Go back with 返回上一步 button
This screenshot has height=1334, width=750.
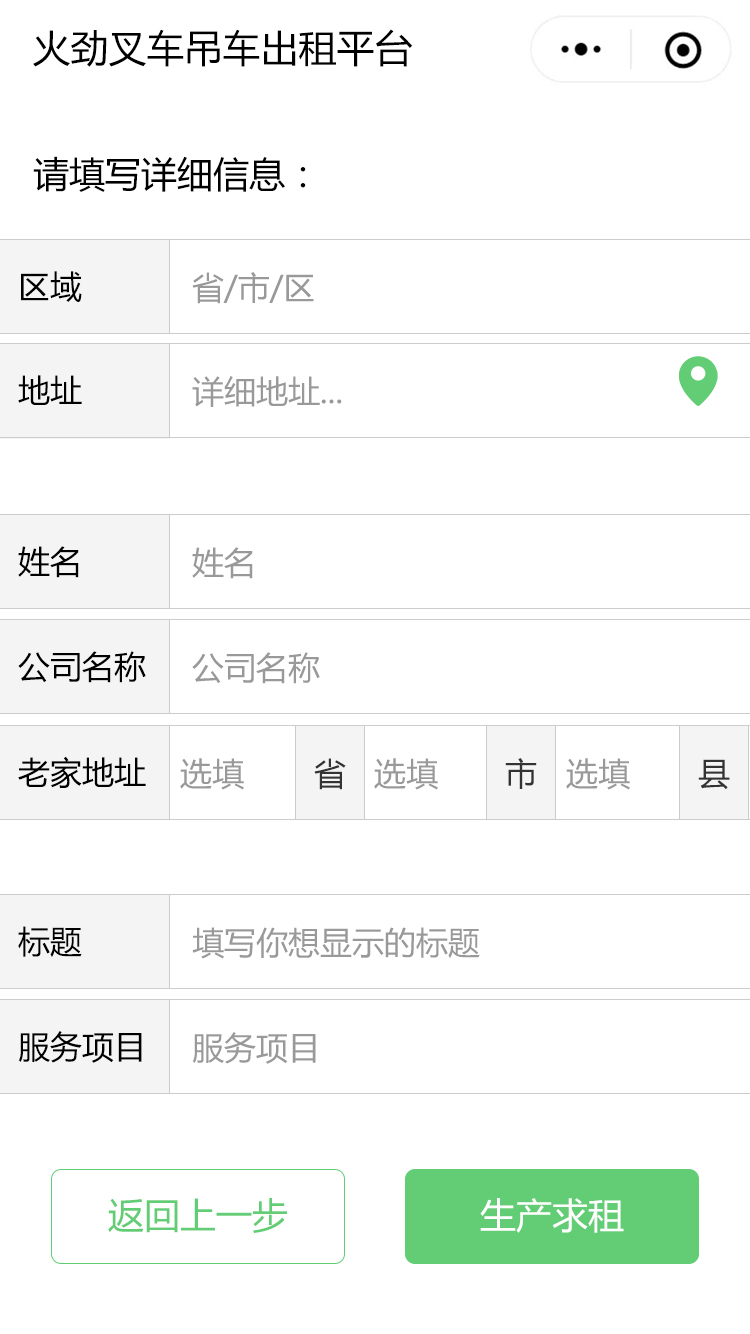[x=198, y=1216]
